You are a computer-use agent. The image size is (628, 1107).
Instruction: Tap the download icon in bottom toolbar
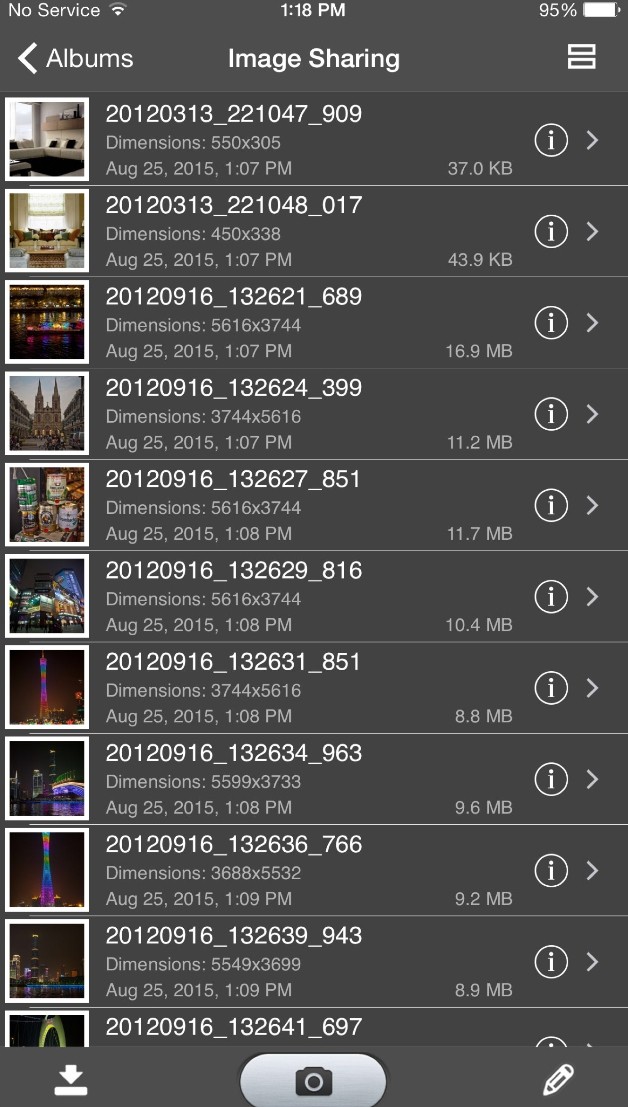70,1079
